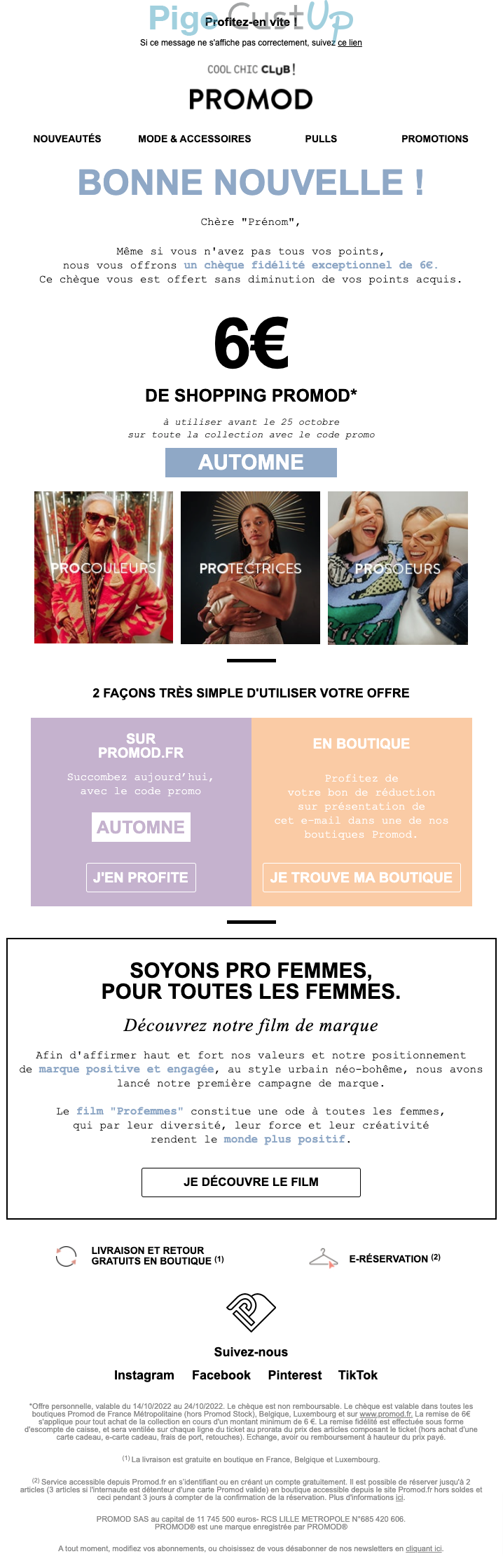Open the Pinterest link
The width and height of the screenshot is (503, 1568).
295,1375
